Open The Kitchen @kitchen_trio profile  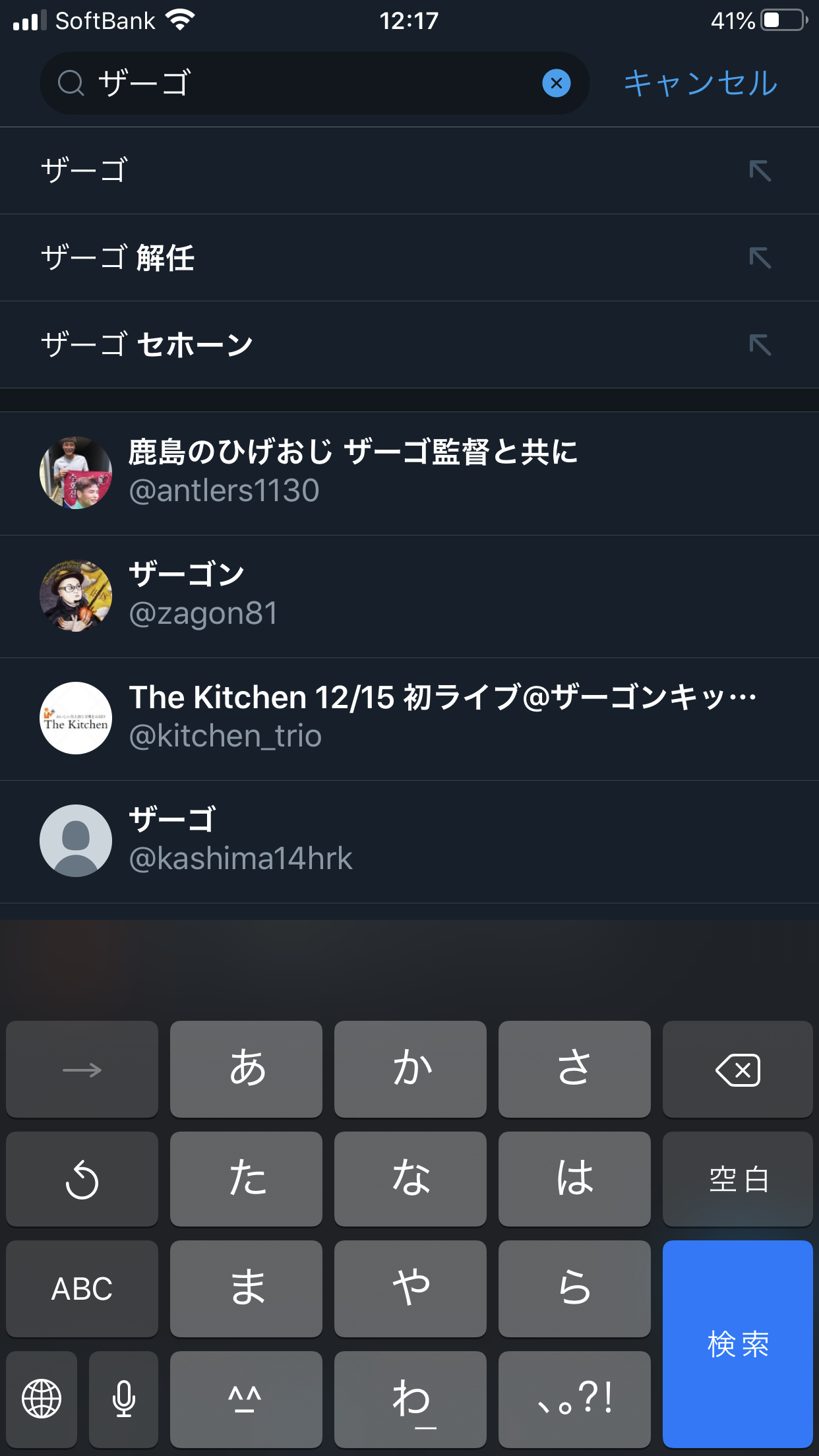pos(409,718)
